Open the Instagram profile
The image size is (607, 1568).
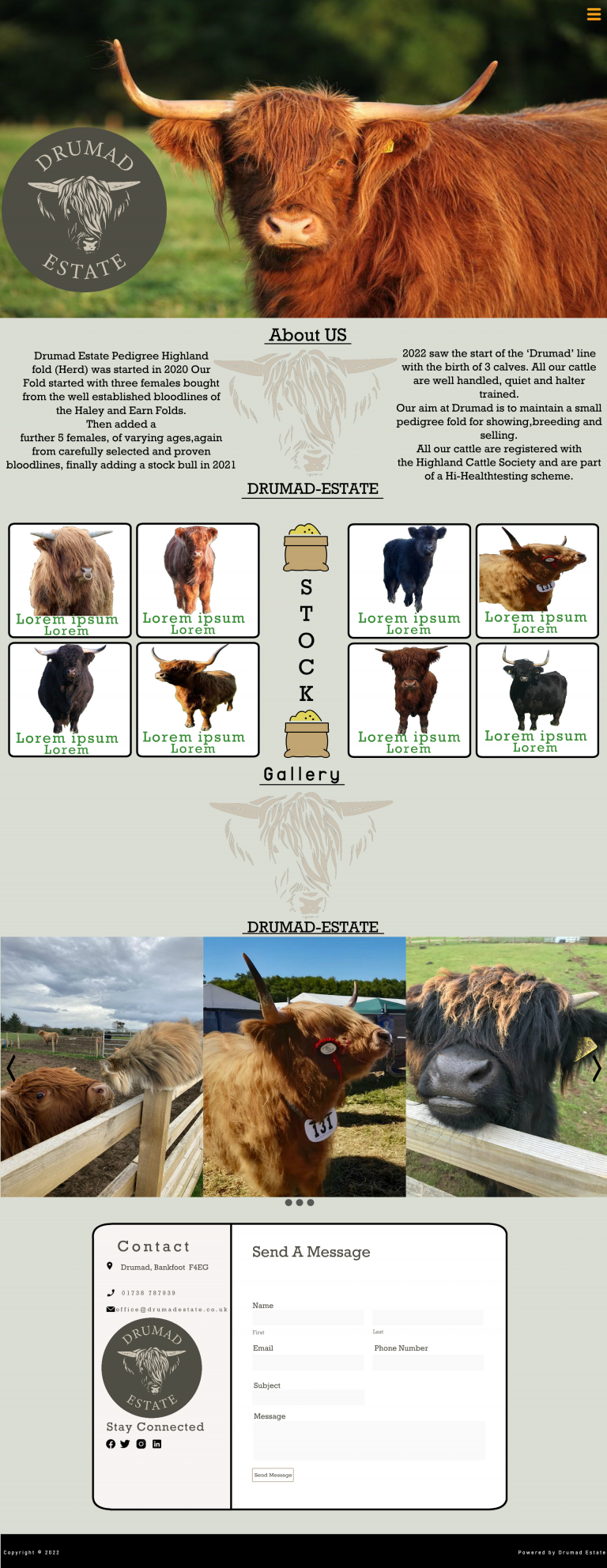(141, 1444)
